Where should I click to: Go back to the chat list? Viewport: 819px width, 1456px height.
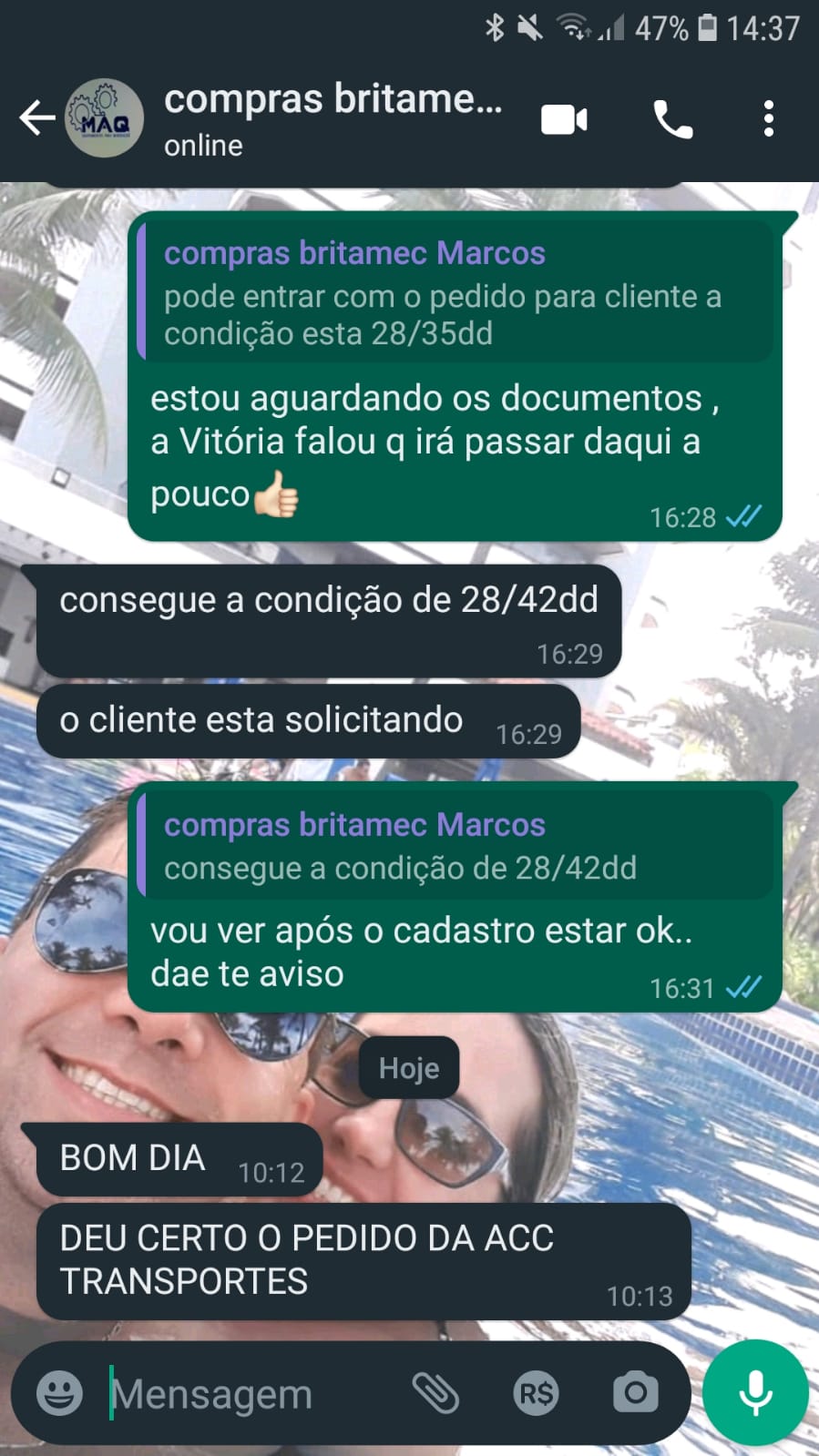(36, 118)
